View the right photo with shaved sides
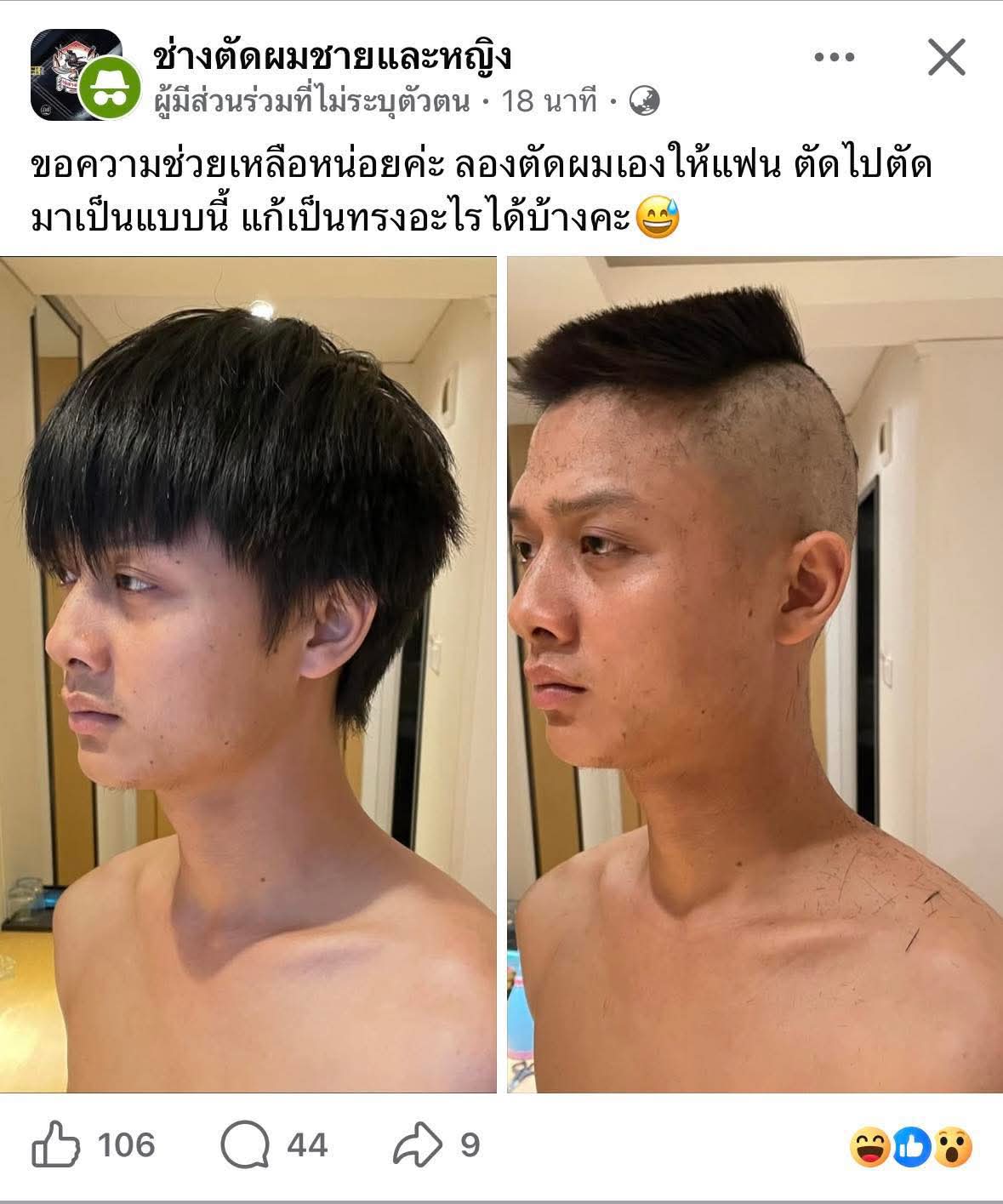Viewport: 1003px width, 1204px height. click(x=755, y=674)
